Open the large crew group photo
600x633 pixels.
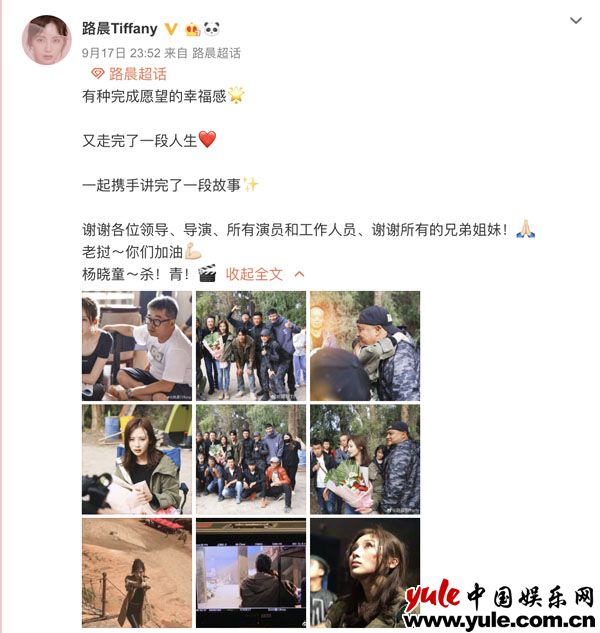251,459
